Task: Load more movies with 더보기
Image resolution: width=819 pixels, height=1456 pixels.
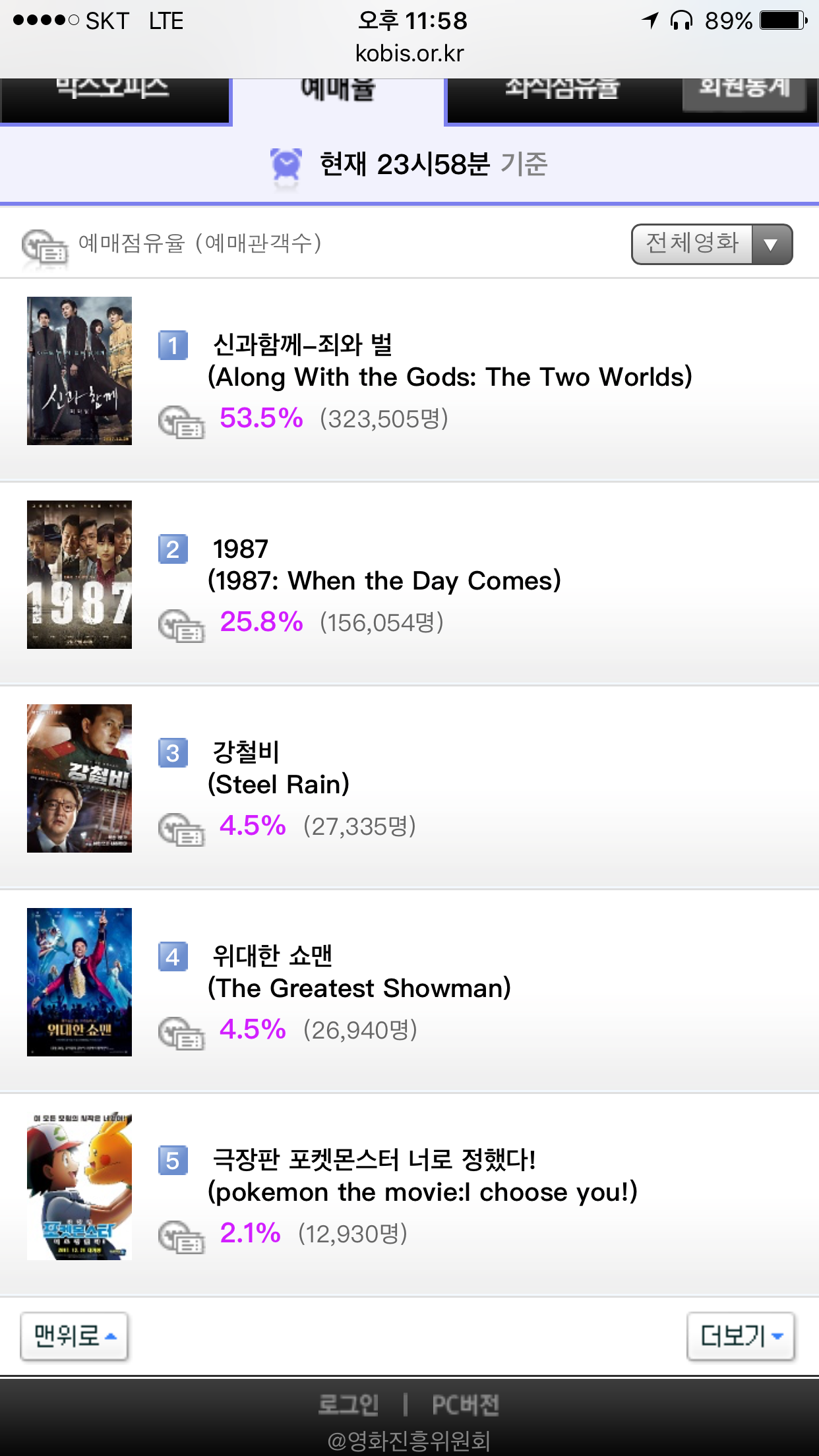Action: (x=741, y=1336)
